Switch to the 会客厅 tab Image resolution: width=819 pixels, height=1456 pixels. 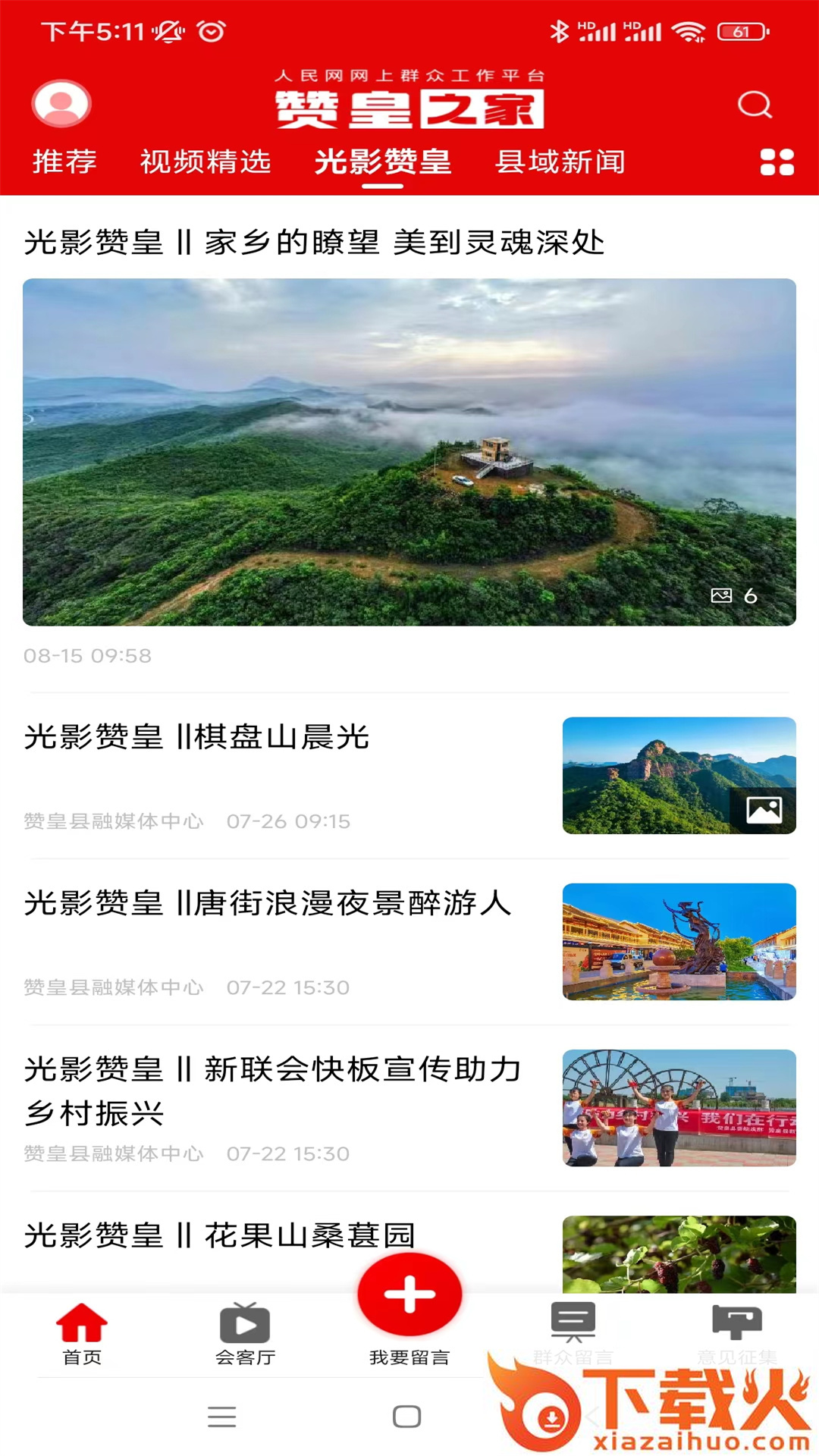245,1333
